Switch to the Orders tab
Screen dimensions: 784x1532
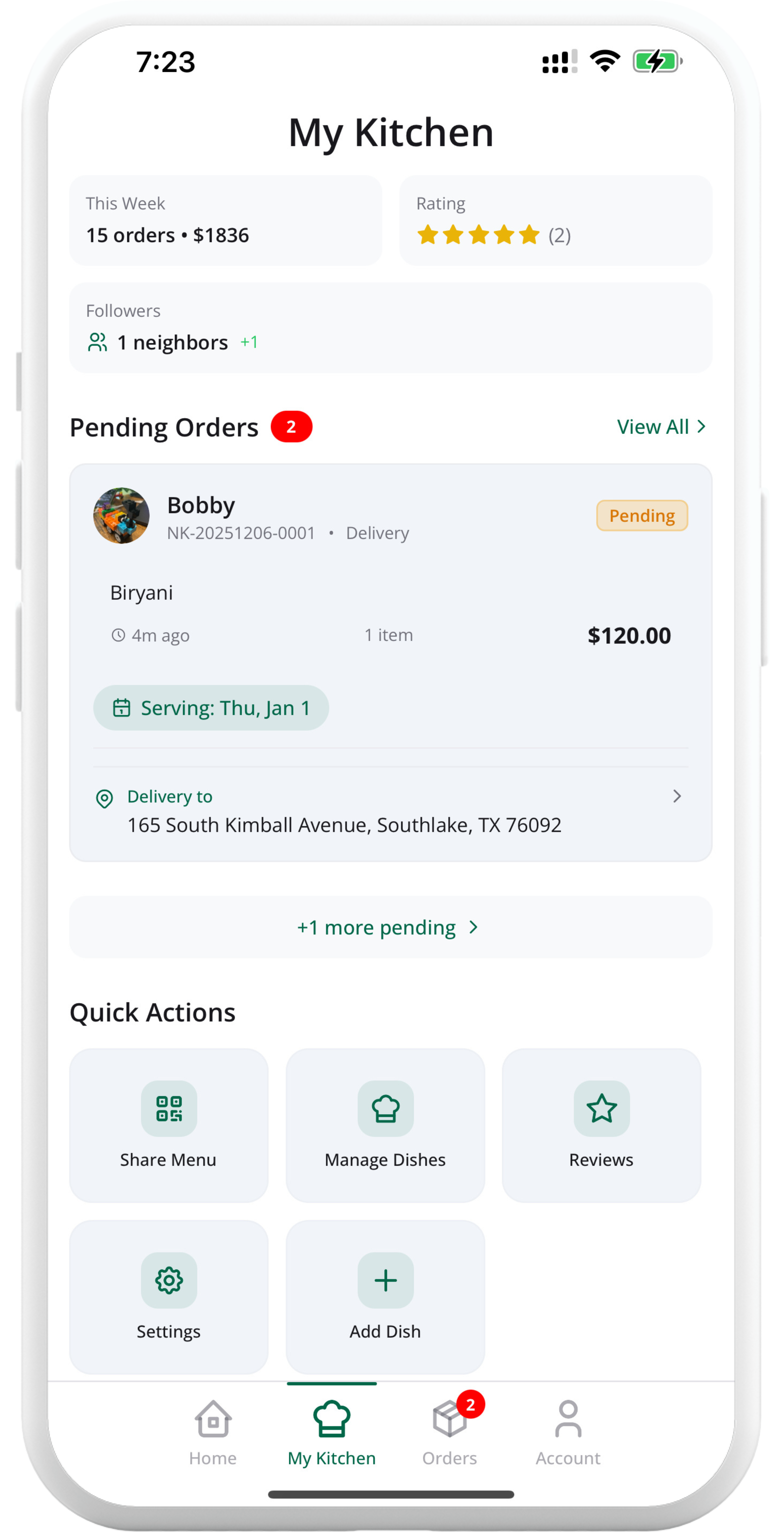[x=450, y=1433]
